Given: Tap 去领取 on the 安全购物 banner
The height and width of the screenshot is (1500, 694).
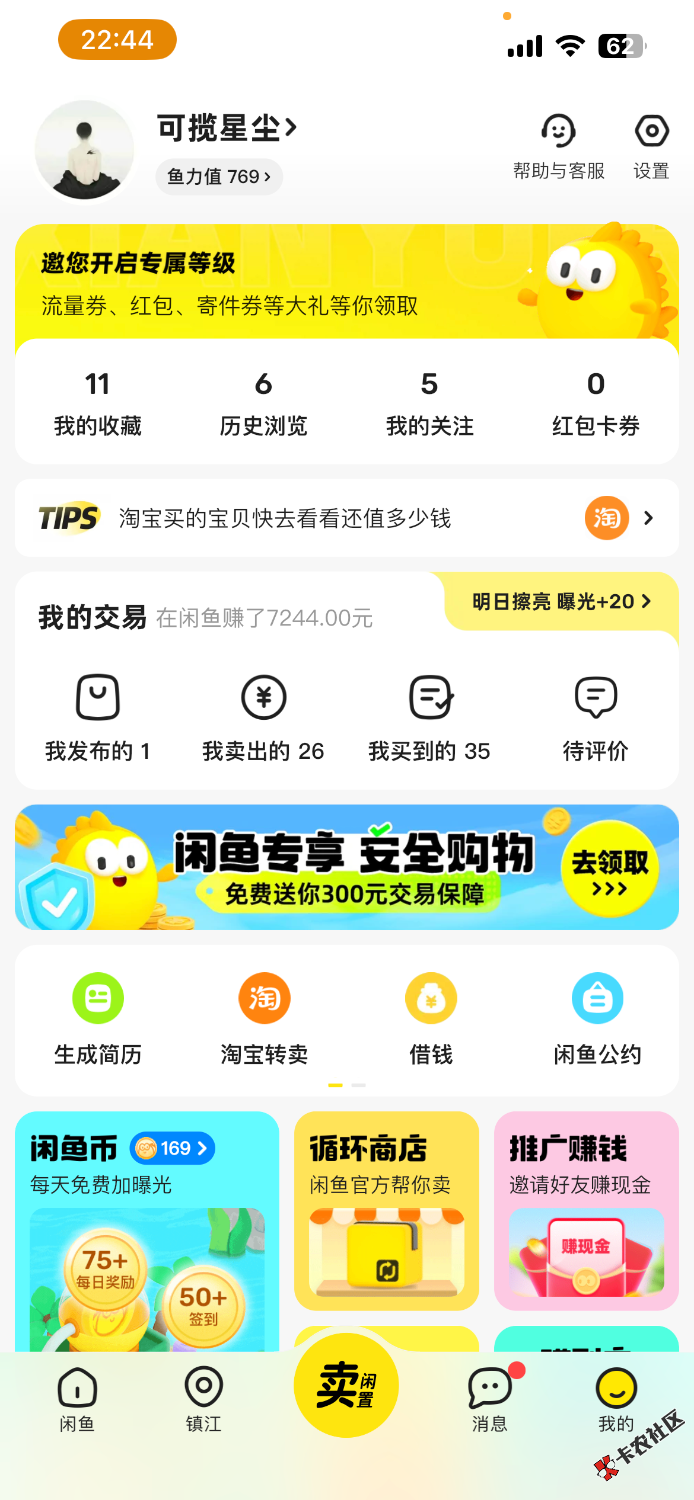Looking at the screenshot, I should coord(609,866).
